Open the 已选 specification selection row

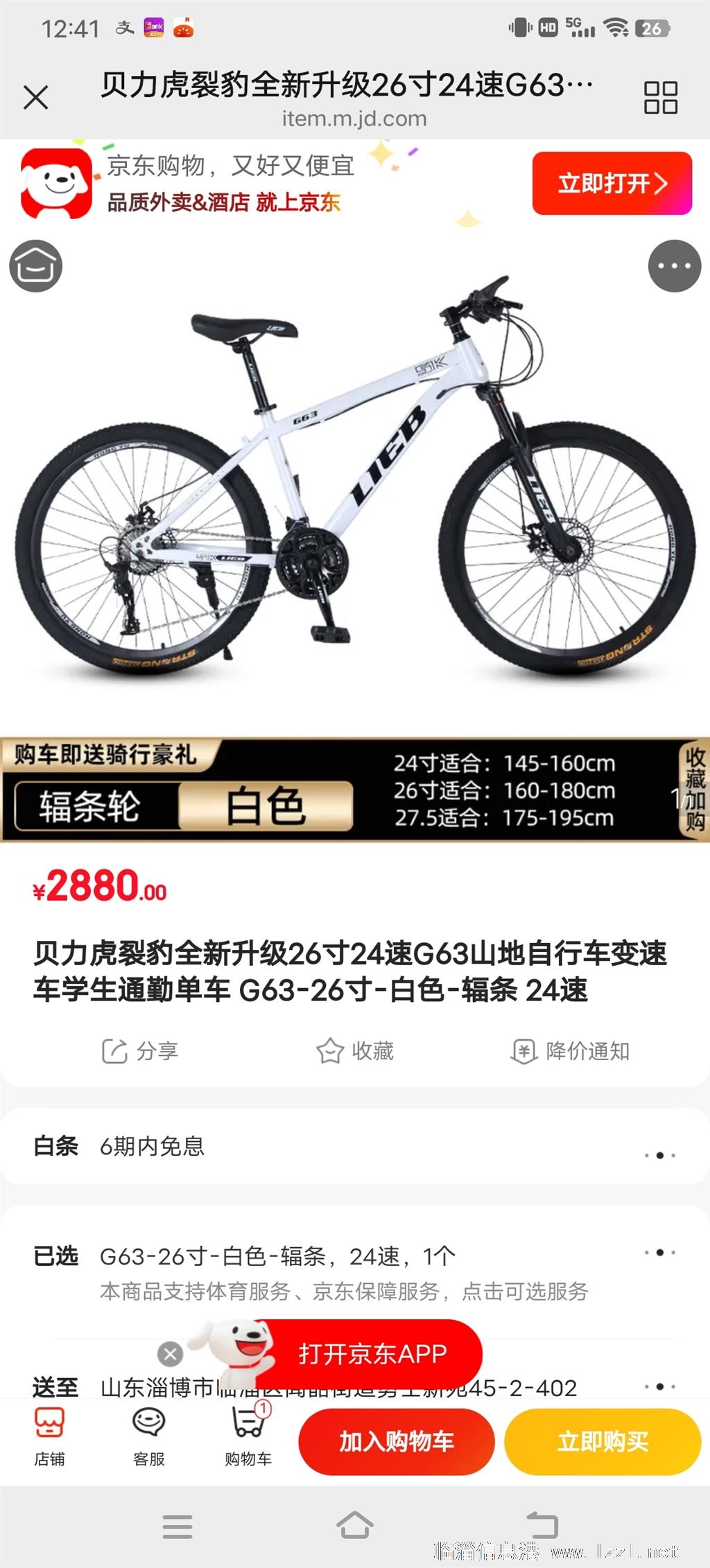pyautogui.click(x=355, y=1254)
